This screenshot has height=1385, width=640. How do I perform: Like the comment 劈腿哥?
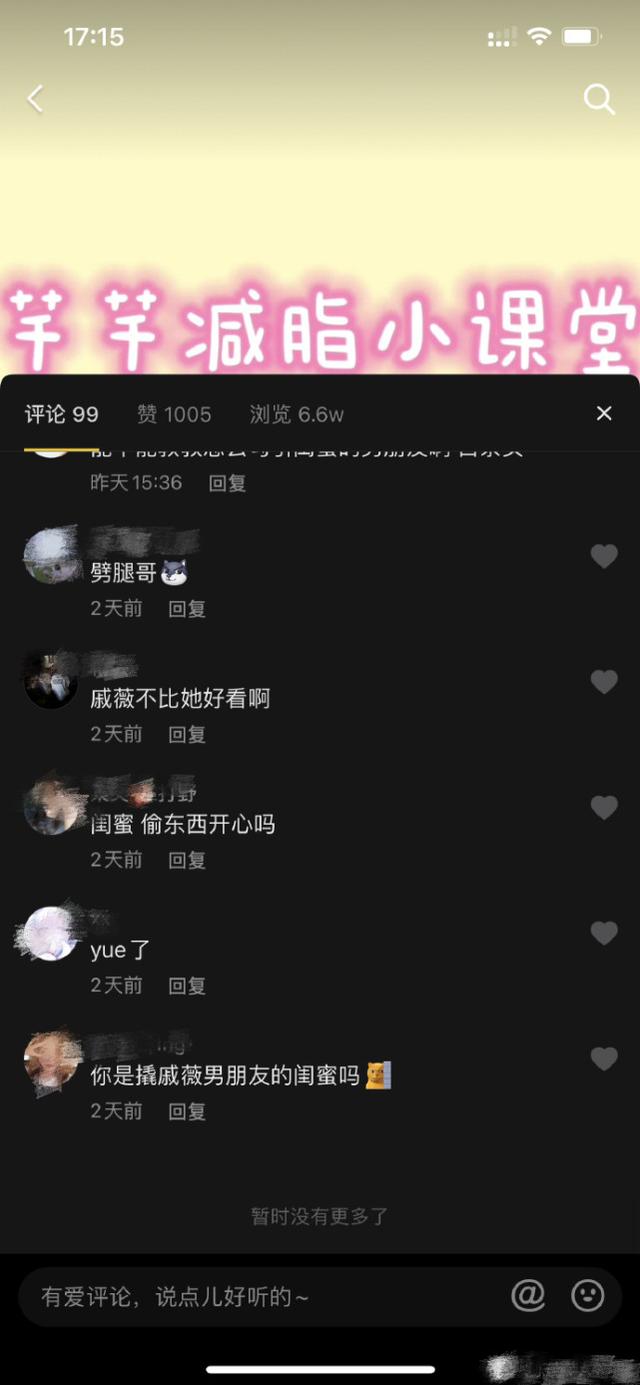tap(604, 557)
